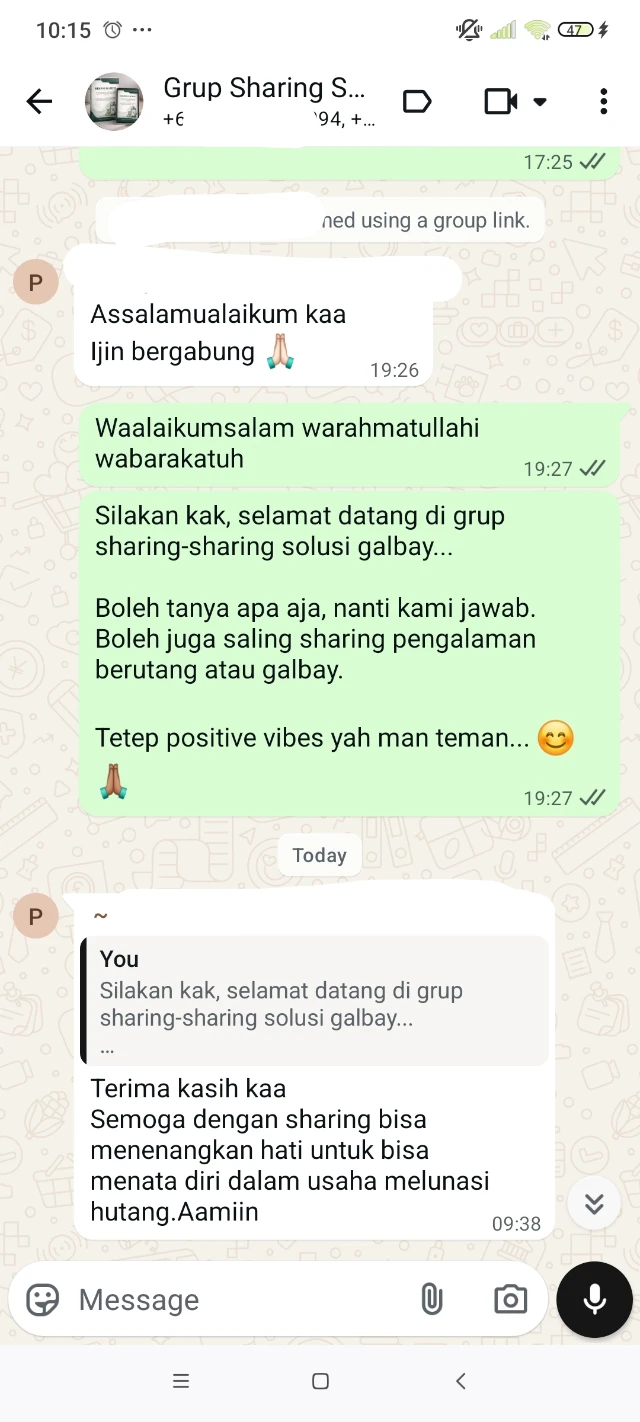640x1422 pixels.
Task: Open quoted message 'Silakan kak, selamat datang'
Action: [314, 1000]
